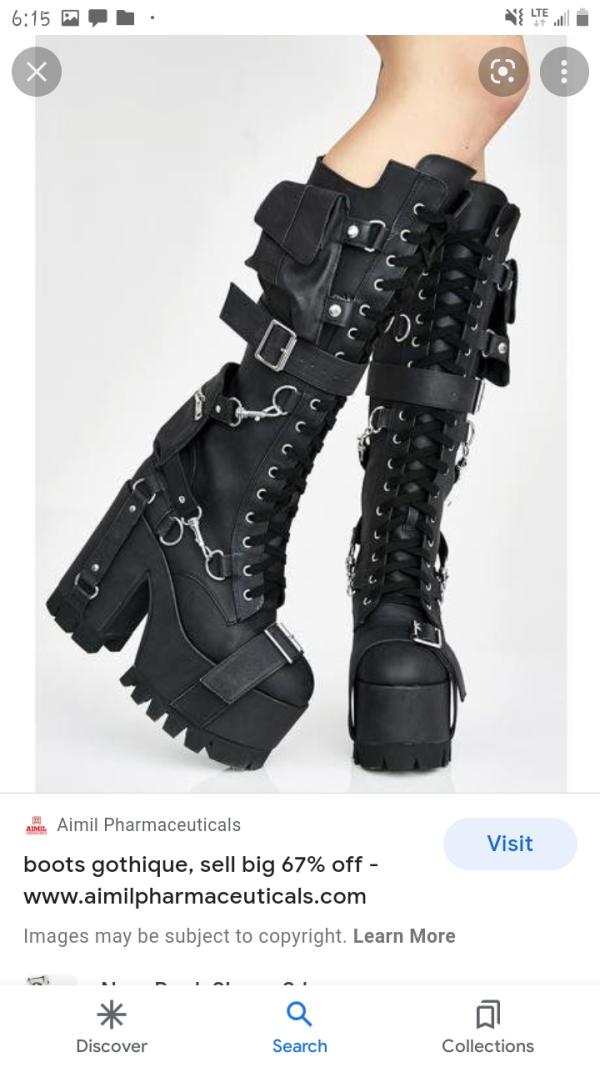
Task: Visit the Aimil Pharmaceuticals website
Action: click(509, 843)
